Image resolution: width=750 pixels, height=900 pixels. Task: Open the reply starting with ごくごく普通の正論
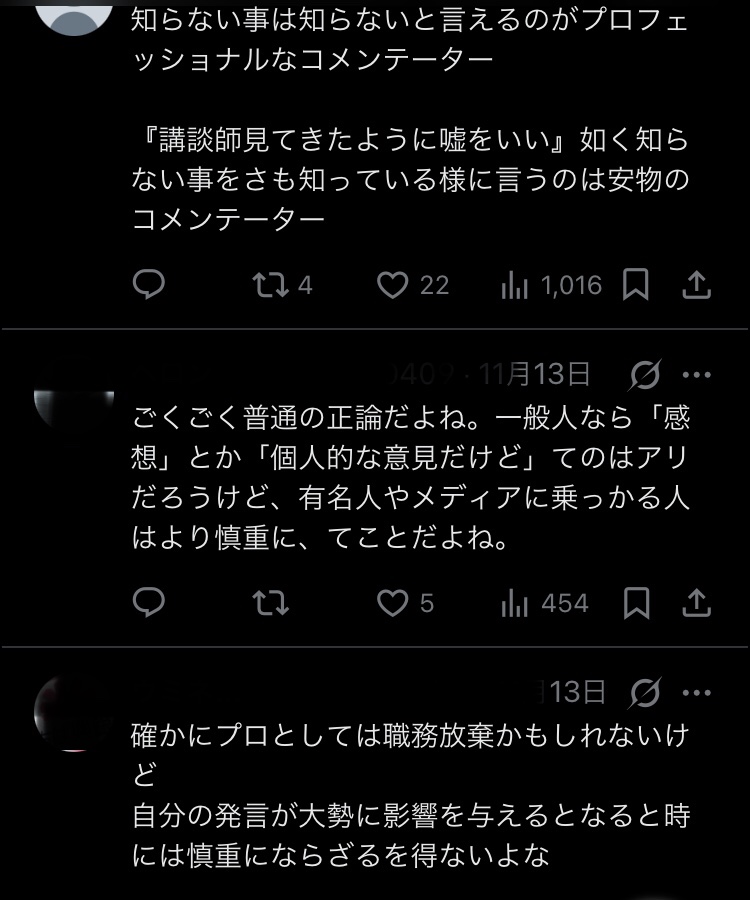410,478
